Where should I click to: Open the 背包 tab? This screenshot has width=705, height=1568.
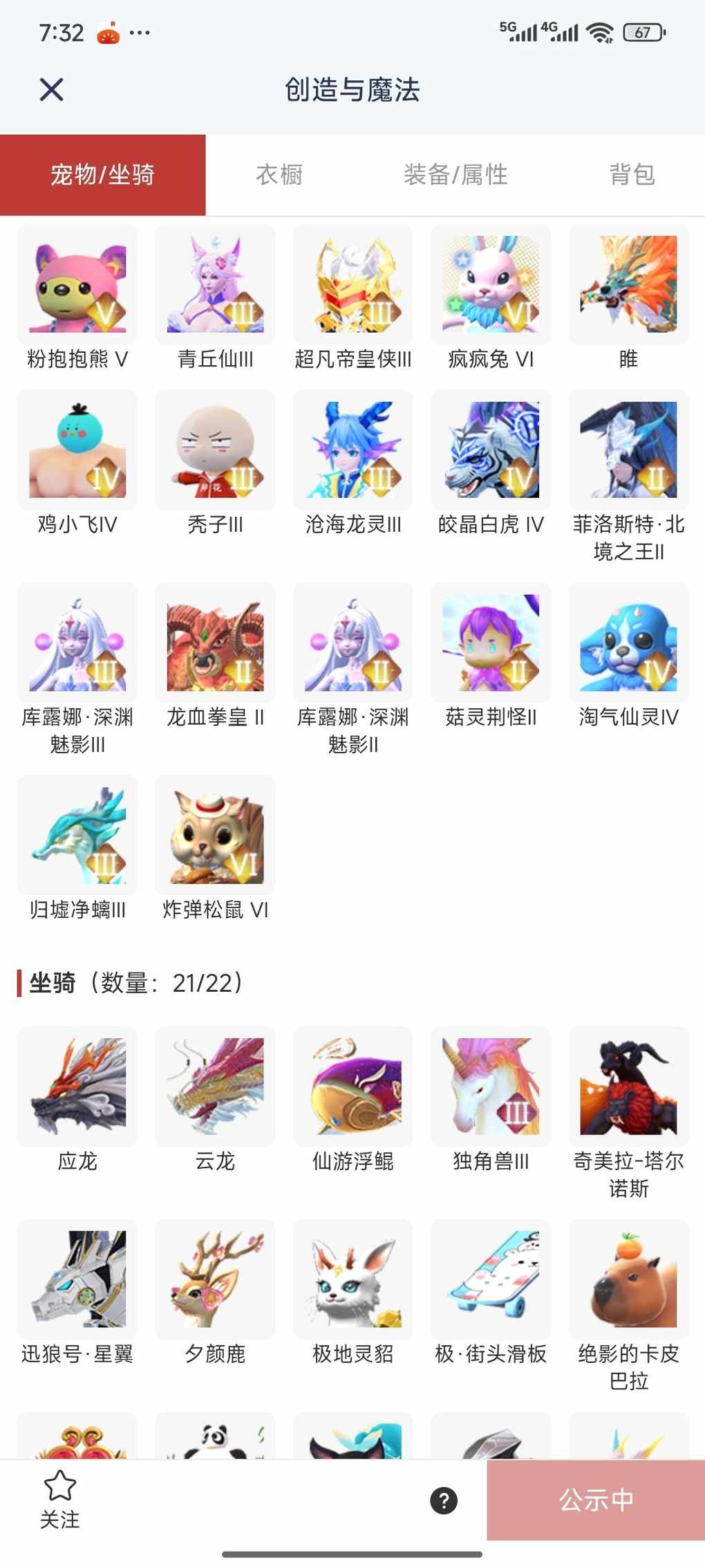coord(632,175)
